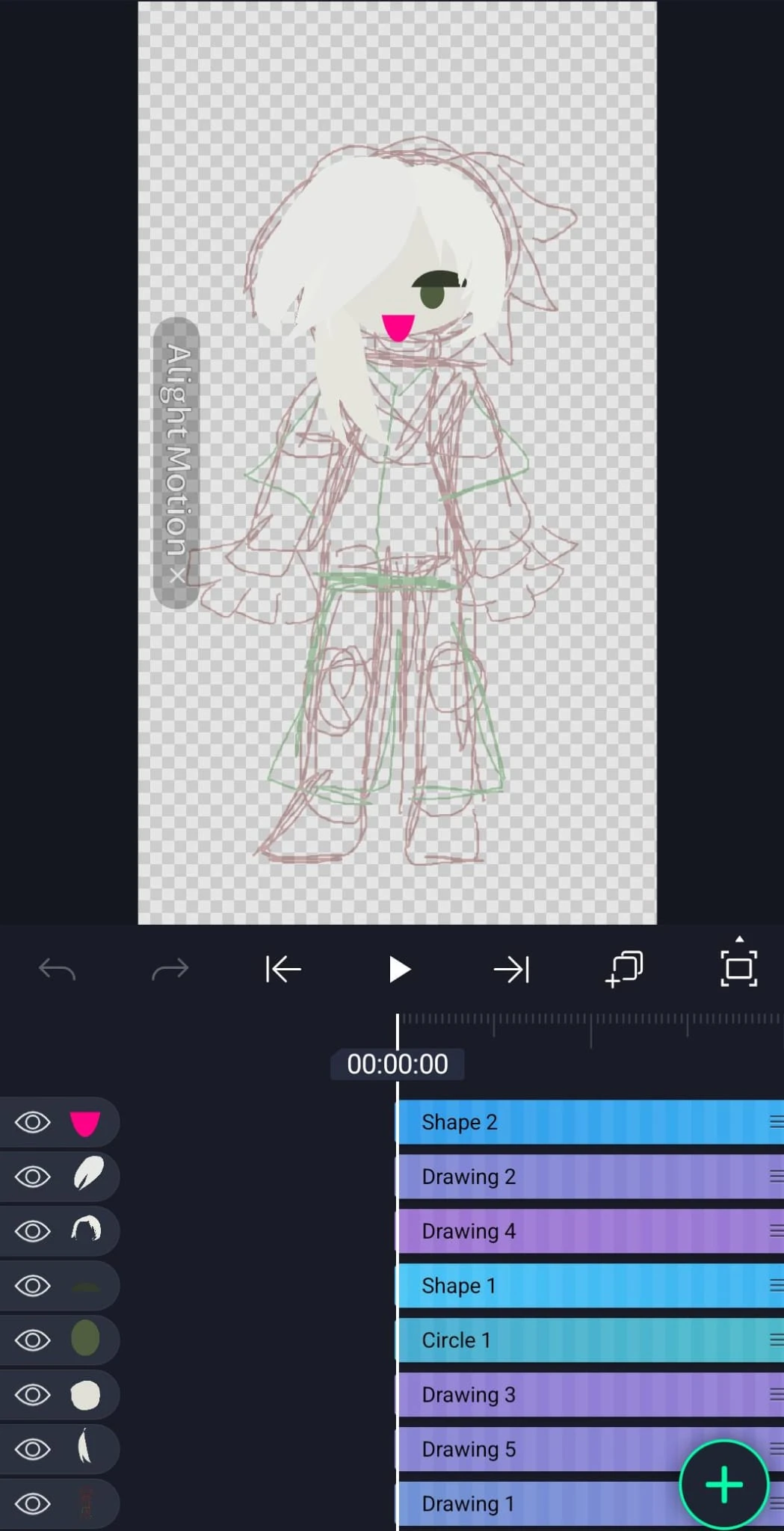784x1531 pixels.
Task: Toggle visibility of Shape 1 layer
Action: 33,1286
